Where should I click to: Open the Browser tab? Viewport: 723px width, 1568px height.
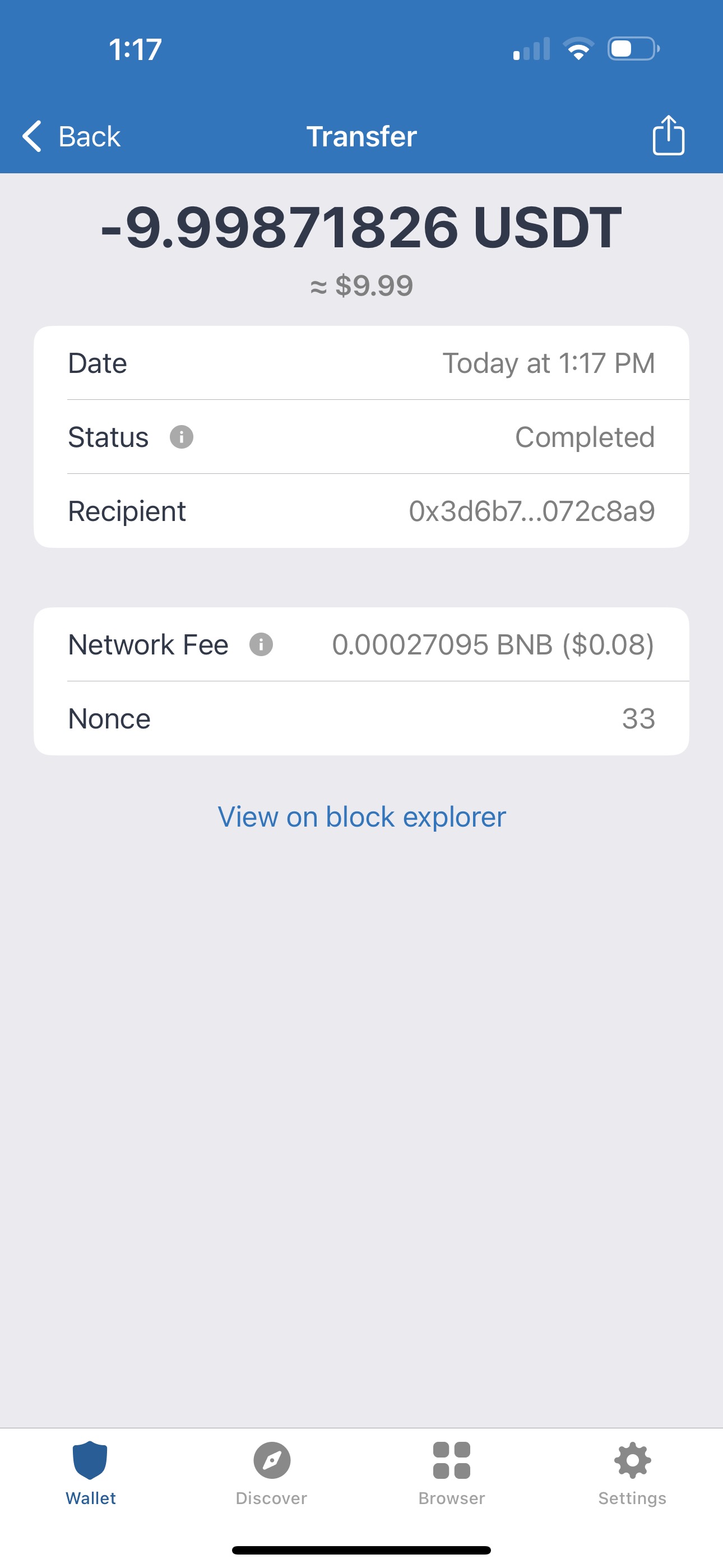click(x=452, y=1473)
